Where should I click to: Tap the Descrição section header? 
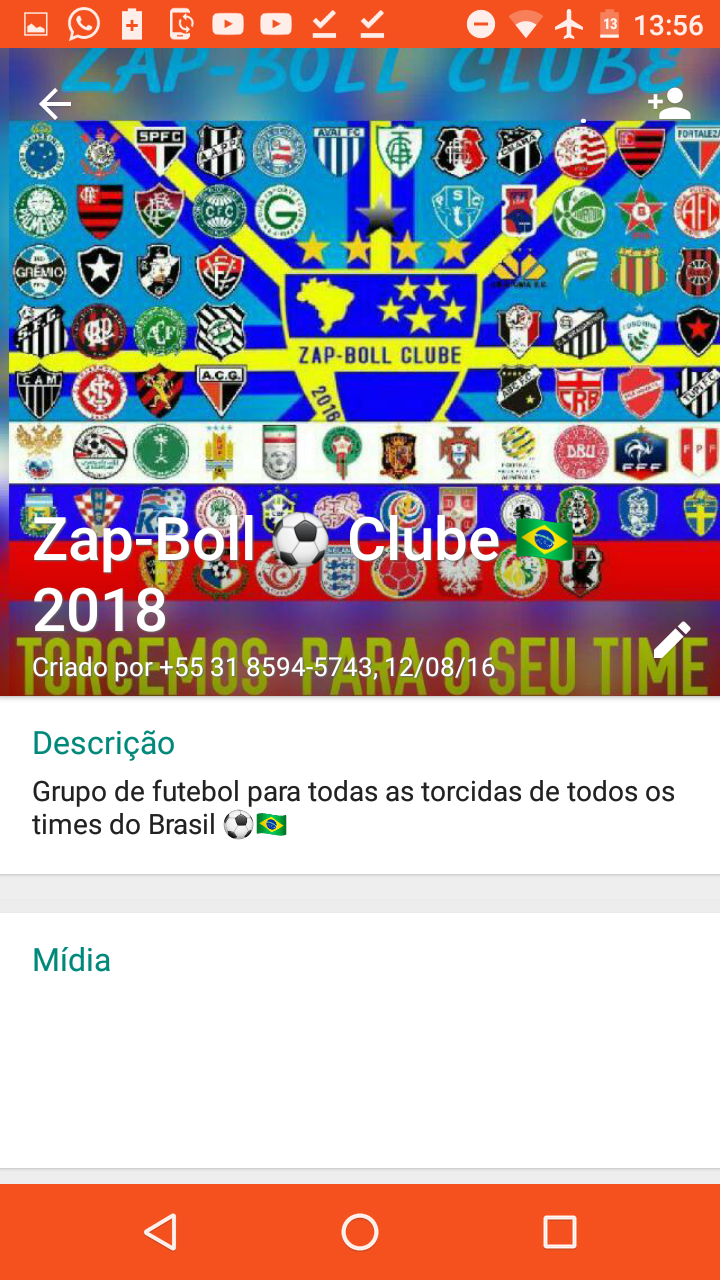(103, 743)
